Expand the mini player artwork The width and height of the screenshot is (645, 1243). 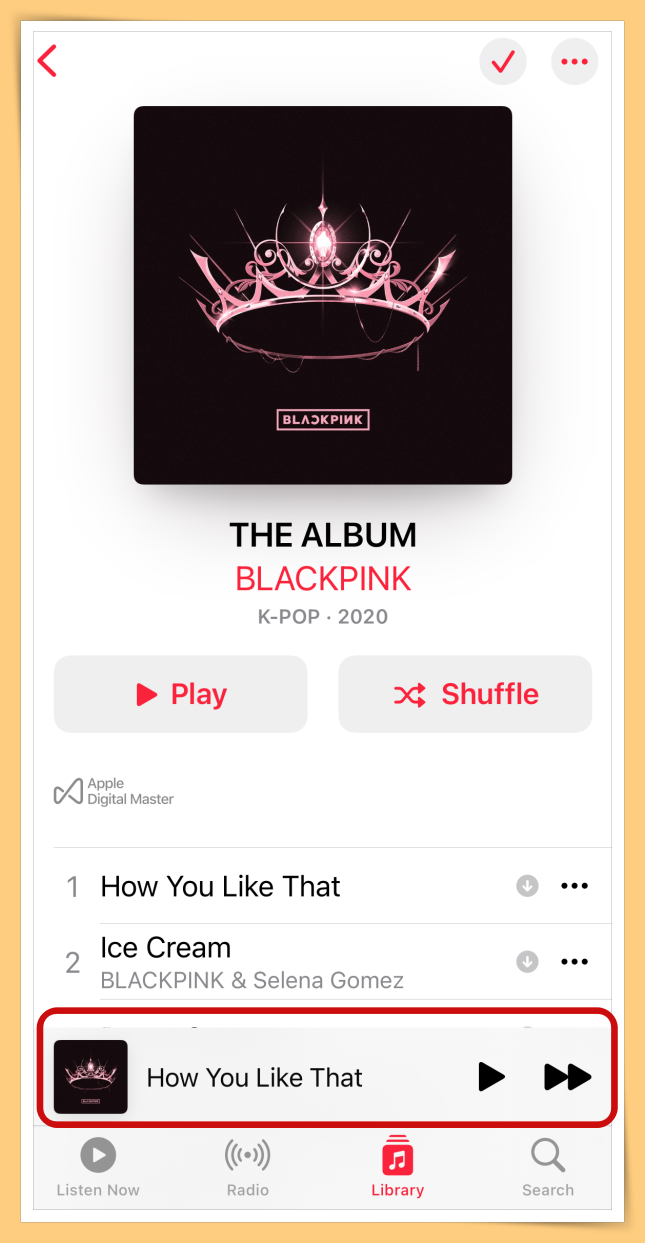pyautogui.click(x=91, y=1077)
